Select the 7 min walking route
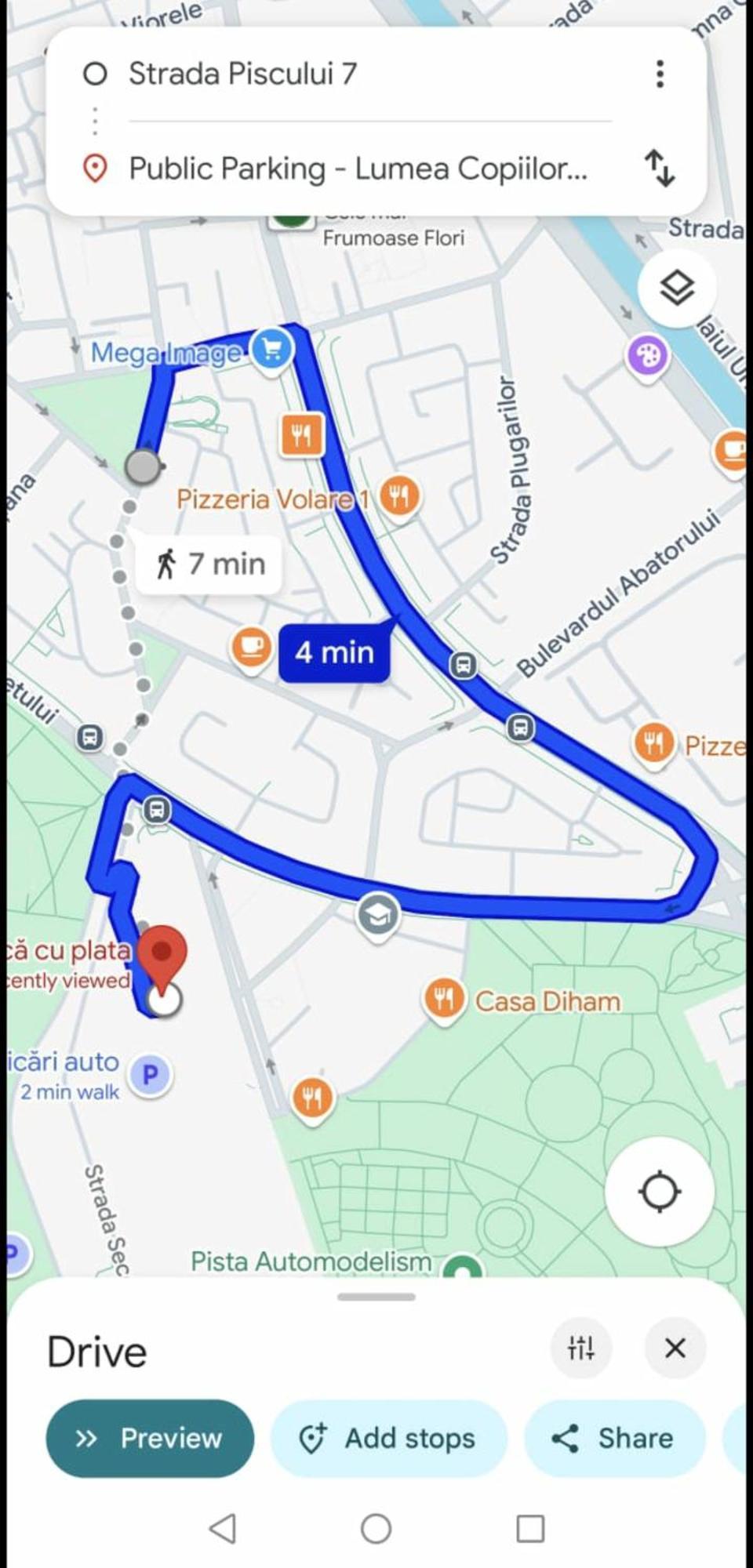Viewport: 753px width, 1568px height. click(x=209, y=564)
